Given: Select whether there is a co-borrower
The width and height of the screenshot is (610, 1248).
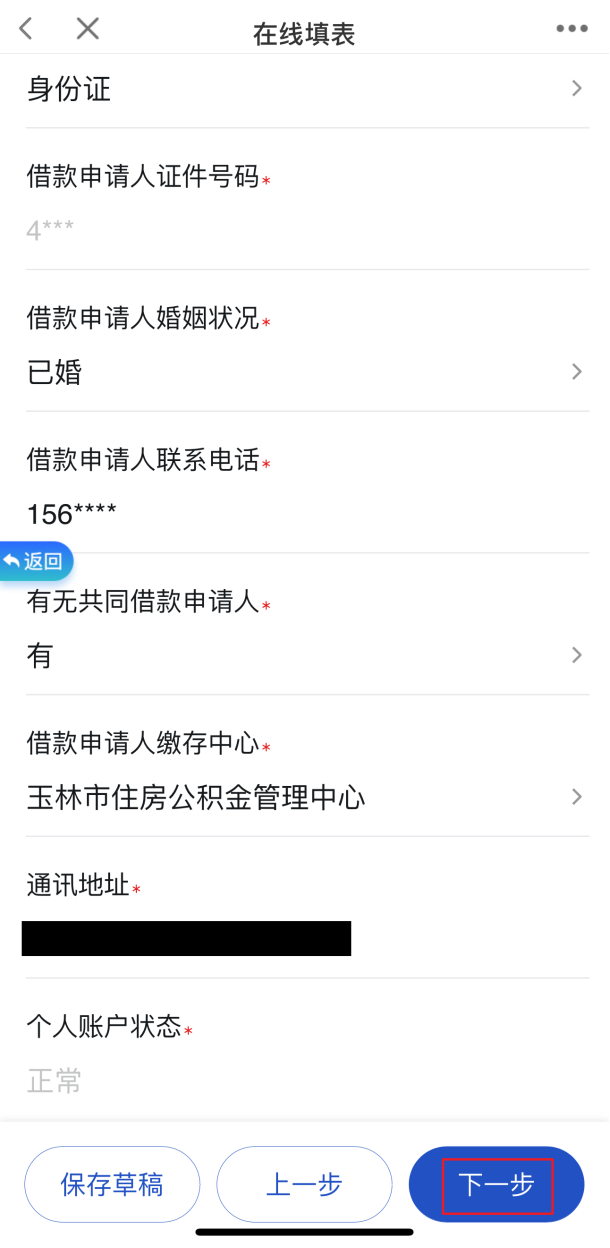Looking at the screenshot, I should [305, 656].
